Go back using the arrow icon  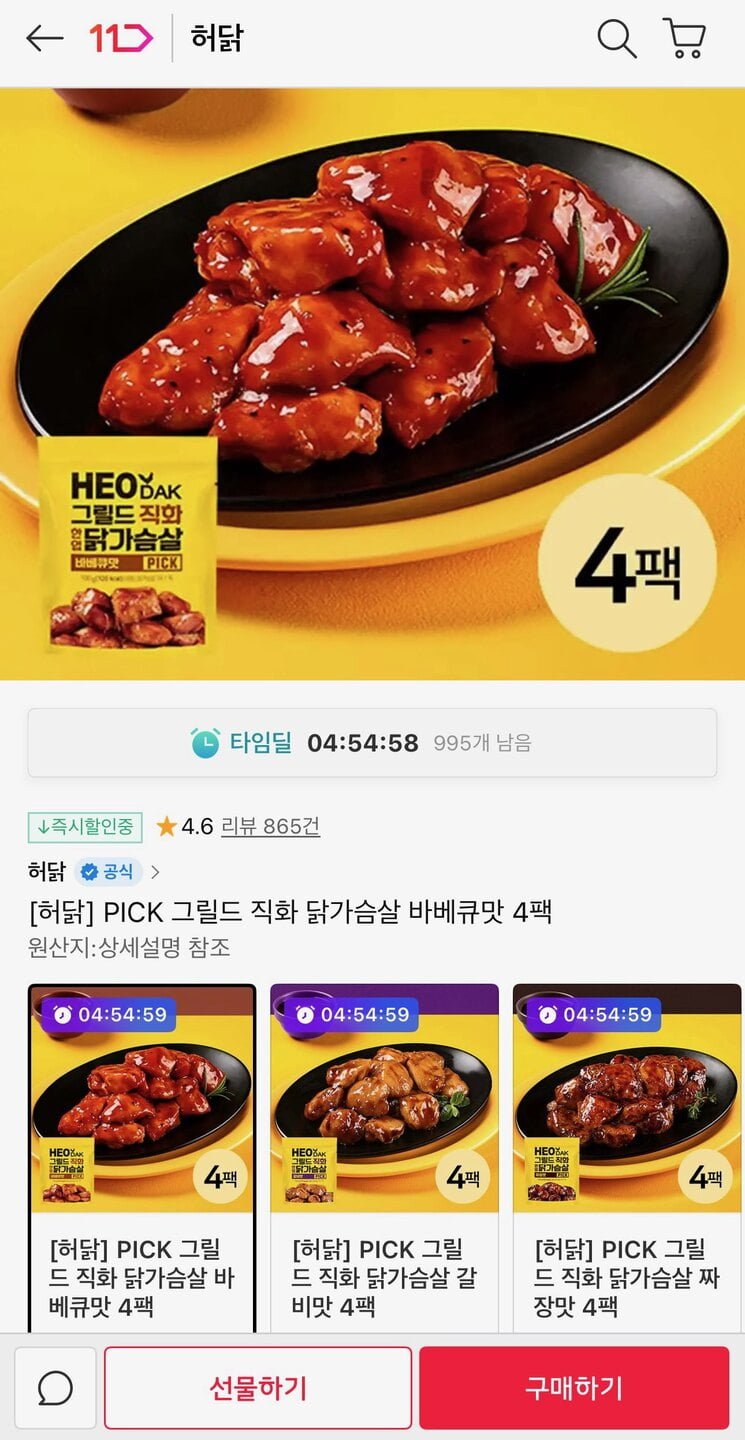(x=45, y=39)
